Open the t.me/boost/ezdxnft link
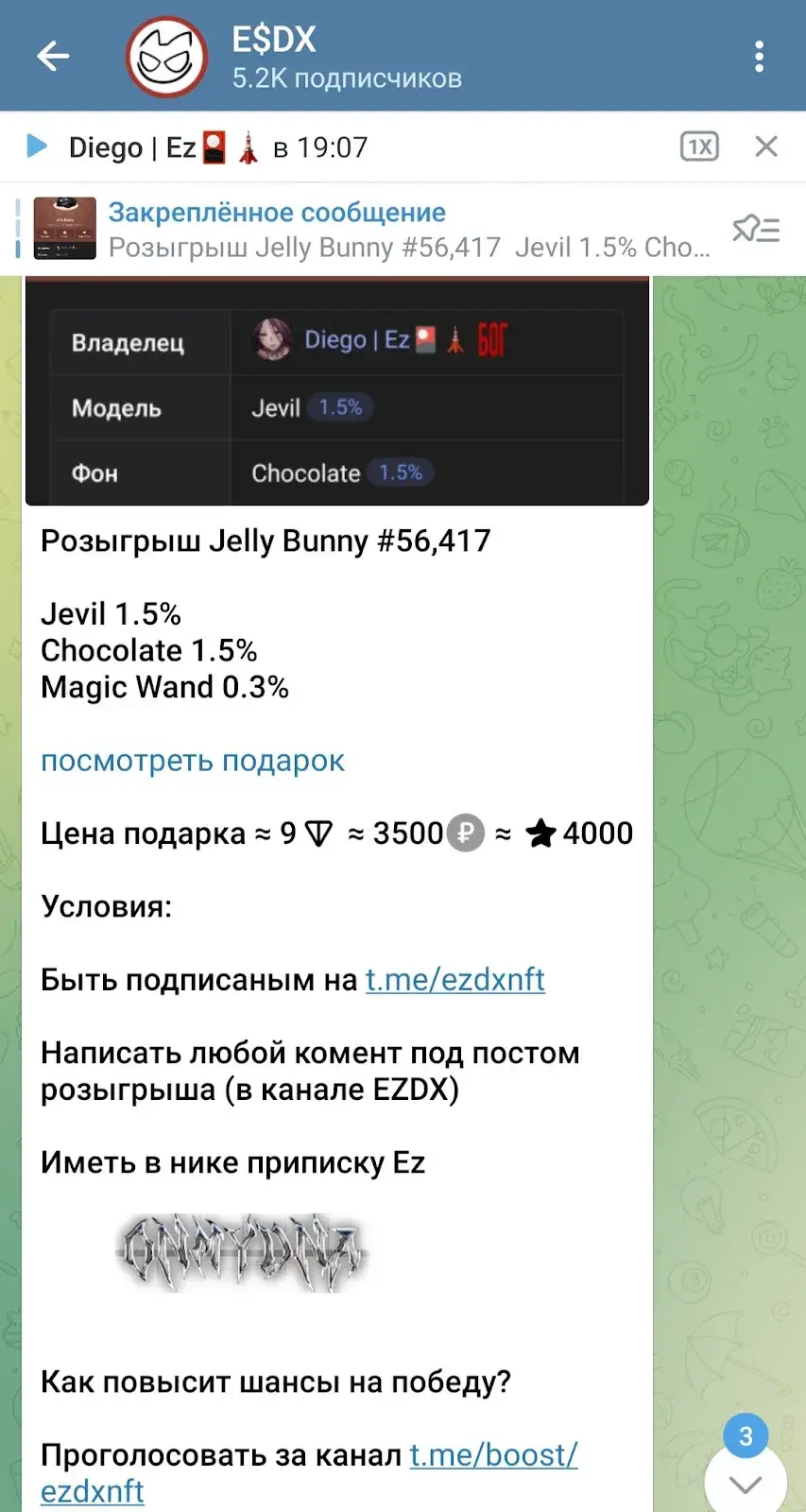The width and height of the screenshot is (806, 1512). 309,1473
